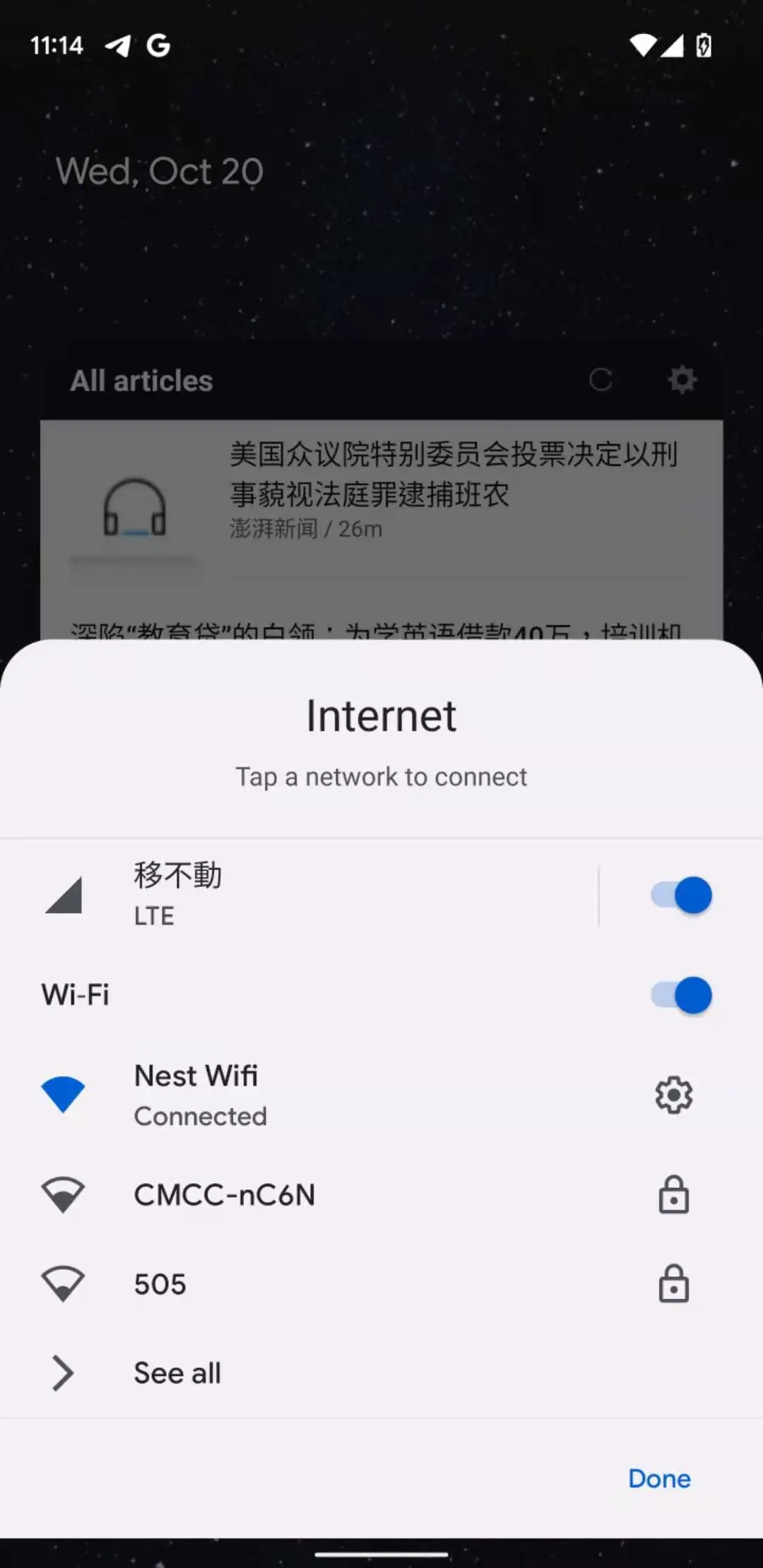Viewport: 763px width, 1568px height.
Task: Disable the Wi-Fi toggle
Action: [x=680, y=995]
